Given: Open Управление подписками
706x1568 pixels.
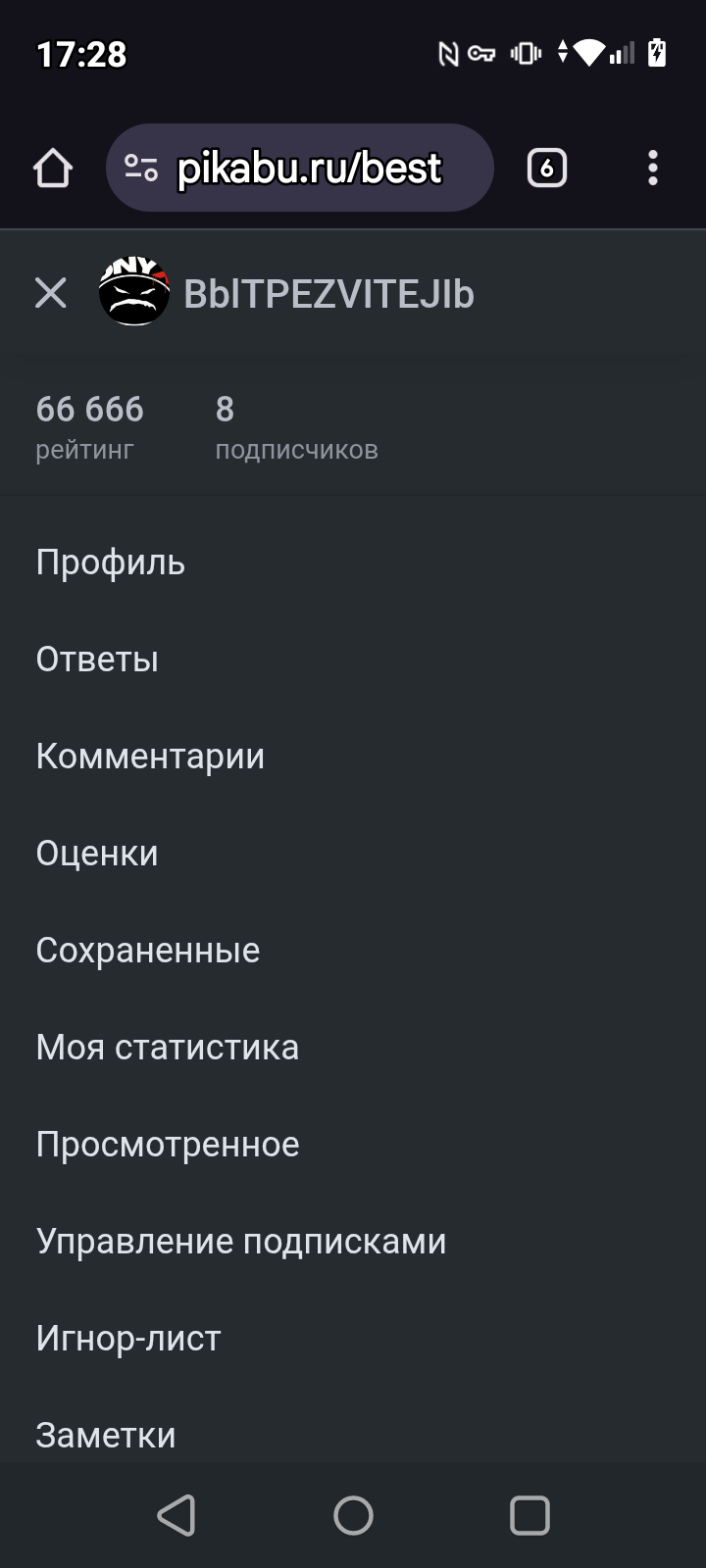Looking at the screenshot, I should click(x=241, y=1242).
